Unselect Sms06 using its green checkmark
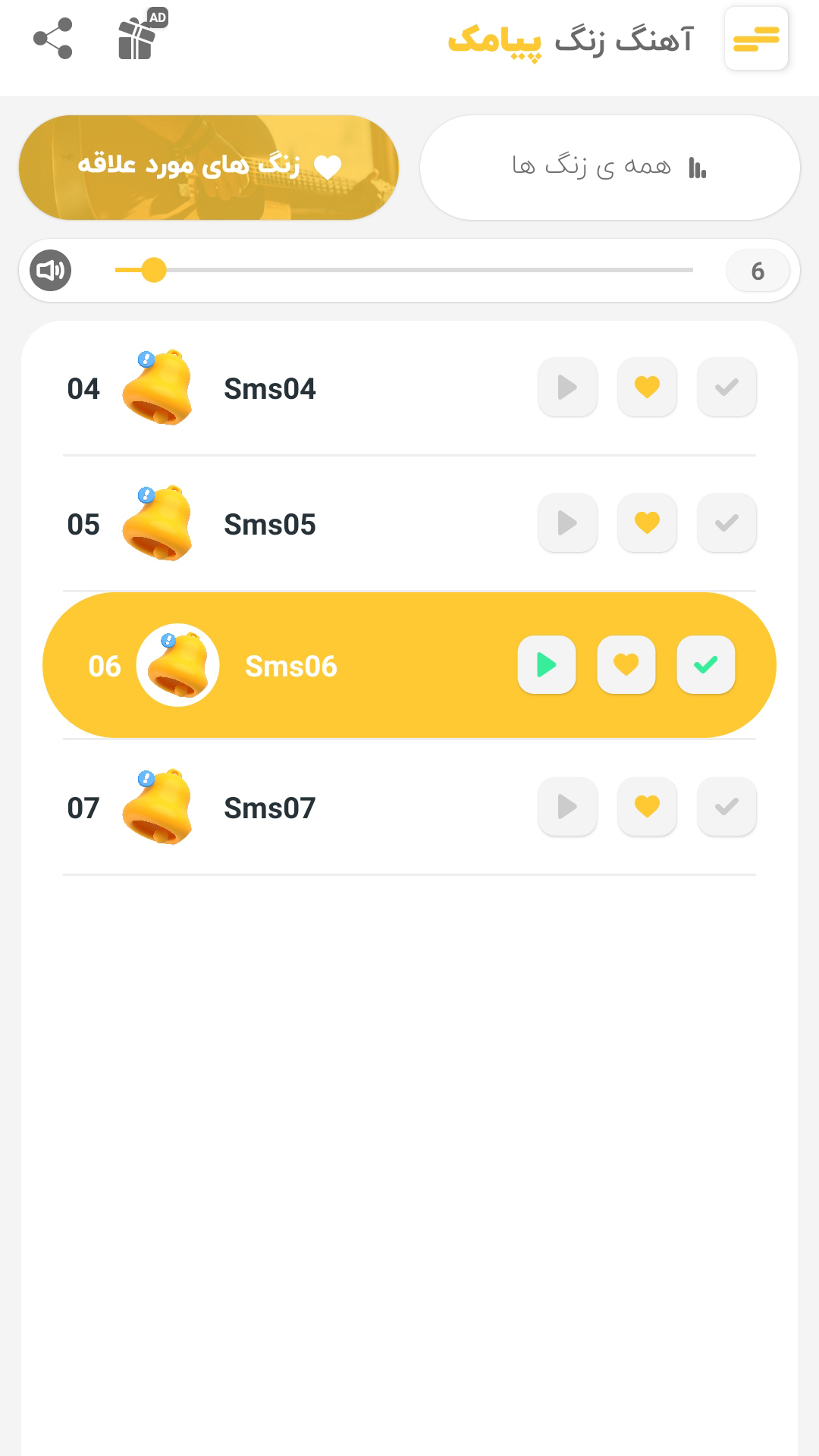This screenshot has width=819, height=1456. 705,665
